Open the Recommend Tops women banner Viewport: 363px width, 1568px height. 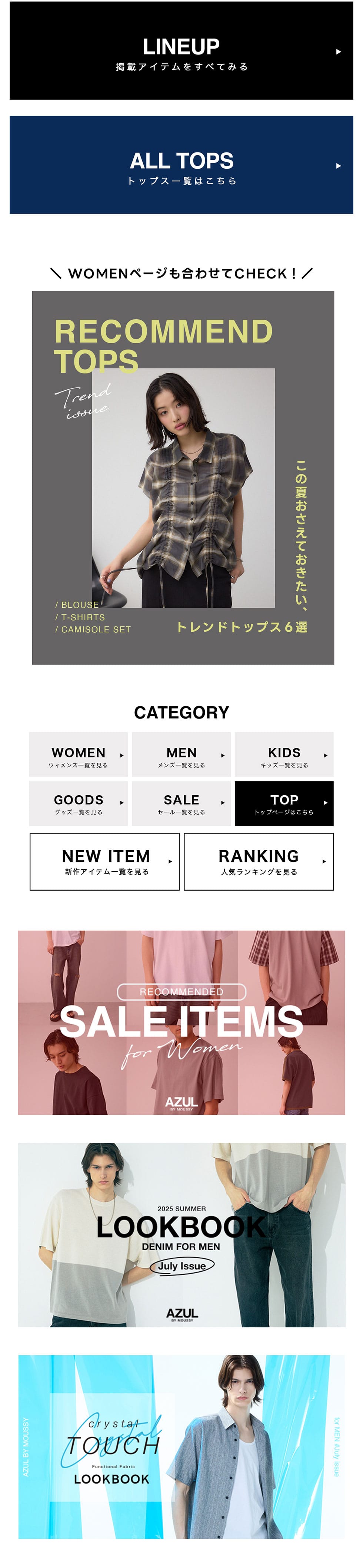coord(182,478)
